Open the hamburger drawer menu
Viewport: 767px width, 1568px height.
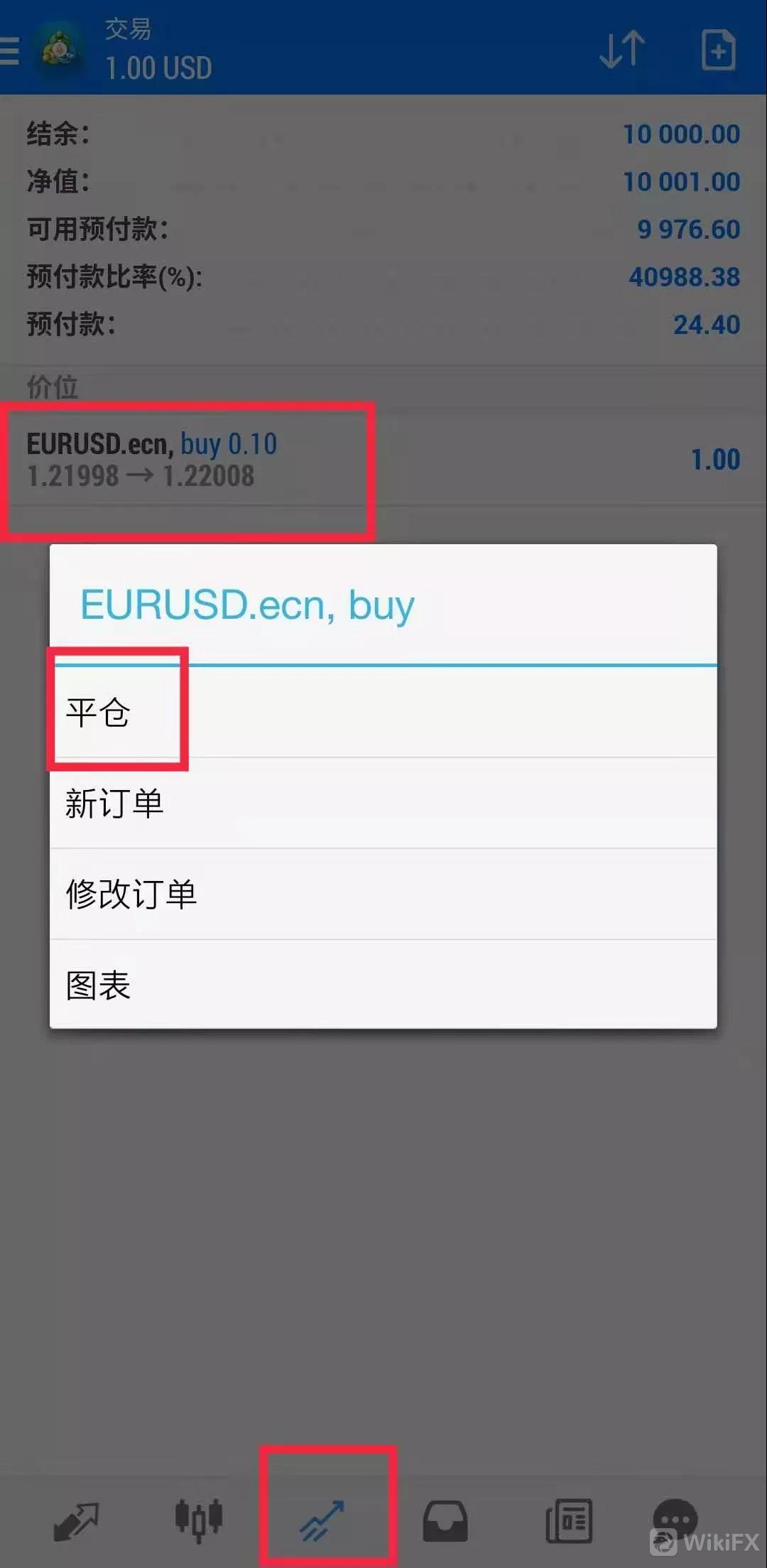(10, 50)
